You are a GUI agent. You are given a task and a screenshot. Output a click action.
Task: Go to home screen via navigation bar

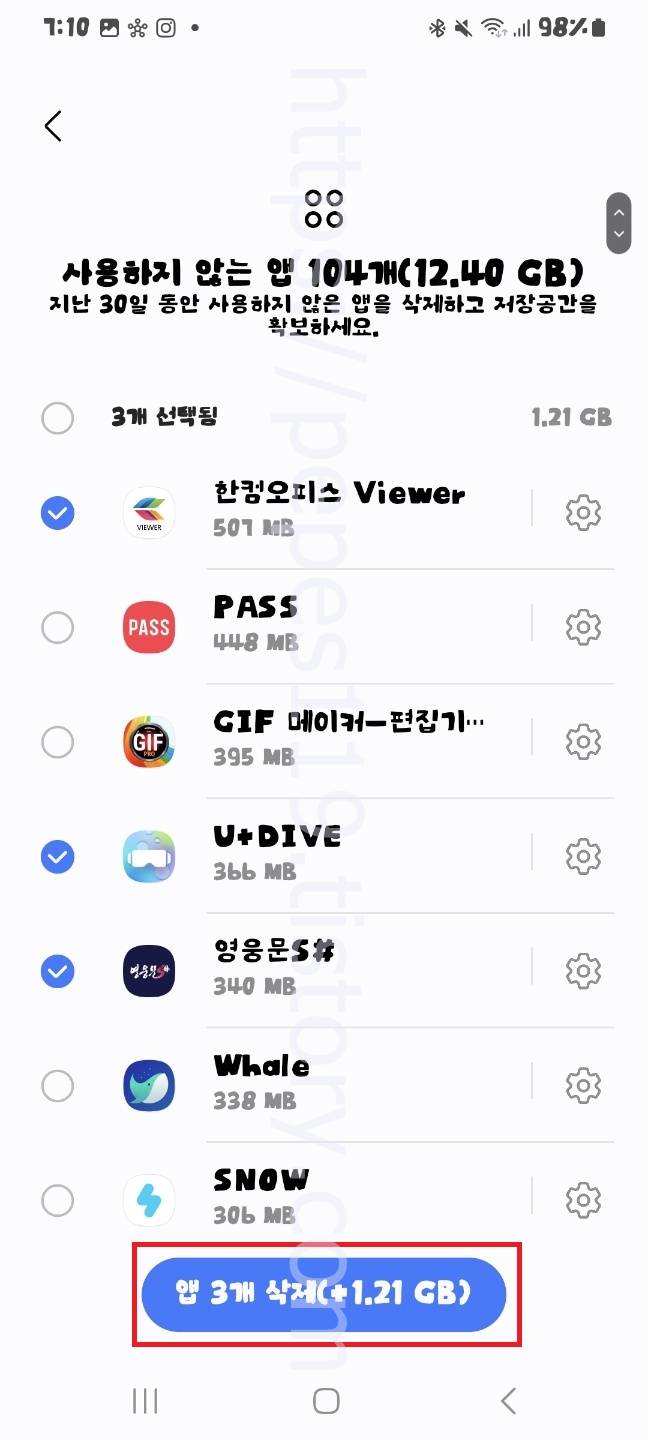coord(326,1400)
